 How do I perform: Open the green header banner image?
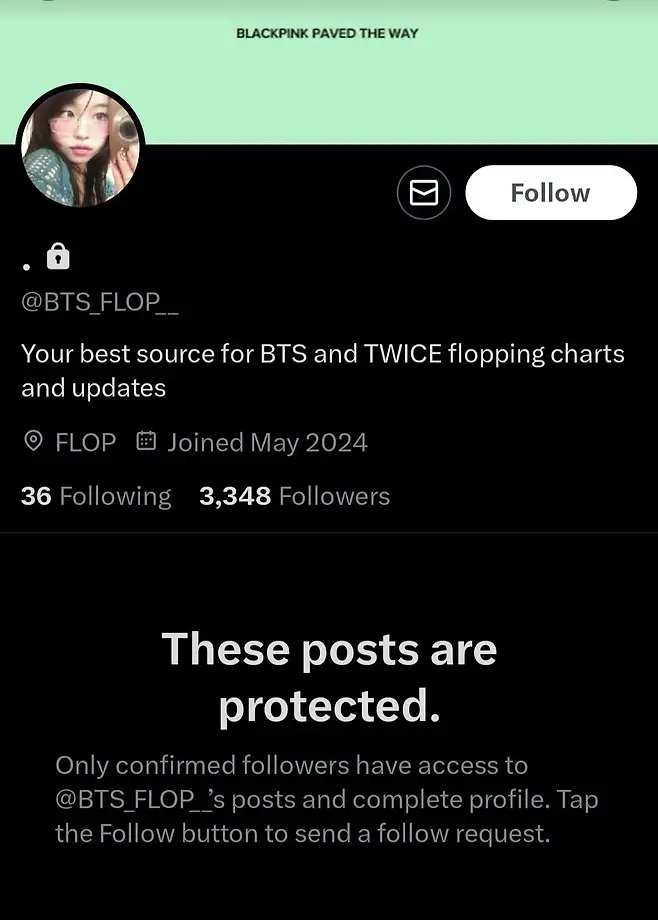tap(400, 80)
